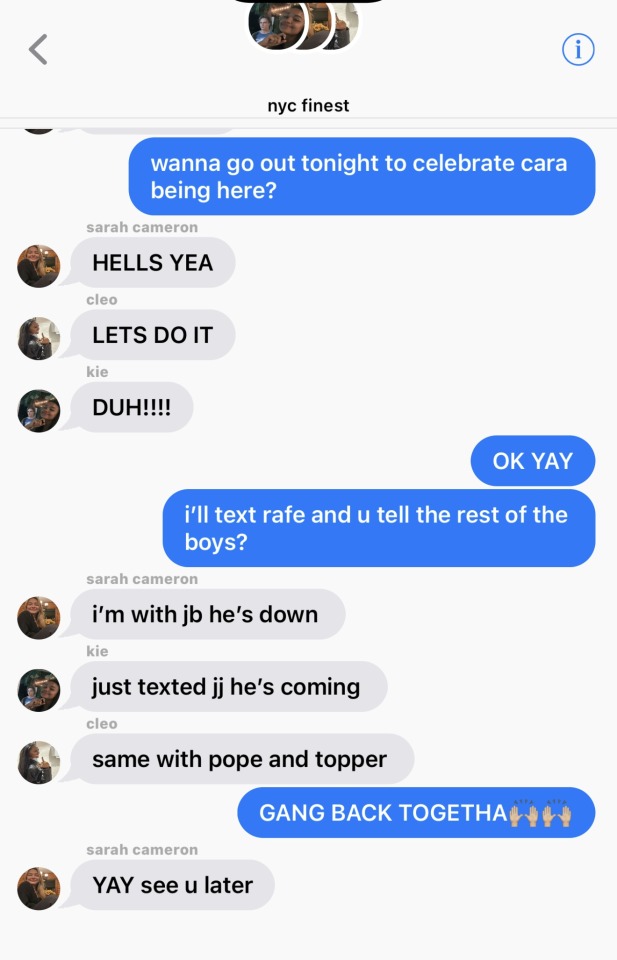Viewport: 617px width, 960px height.
Task: Open the nyc finest group avatars
Action: point(303,26)
